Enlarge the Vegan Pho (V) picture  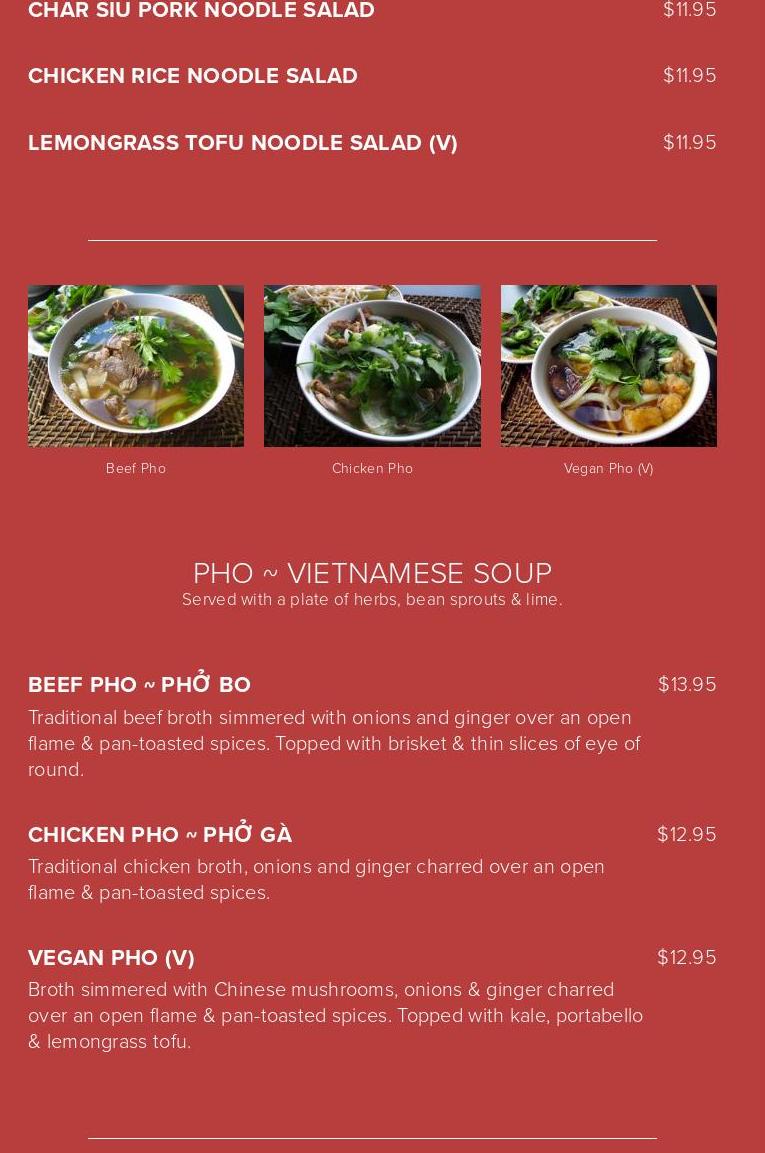pos(608,366)
